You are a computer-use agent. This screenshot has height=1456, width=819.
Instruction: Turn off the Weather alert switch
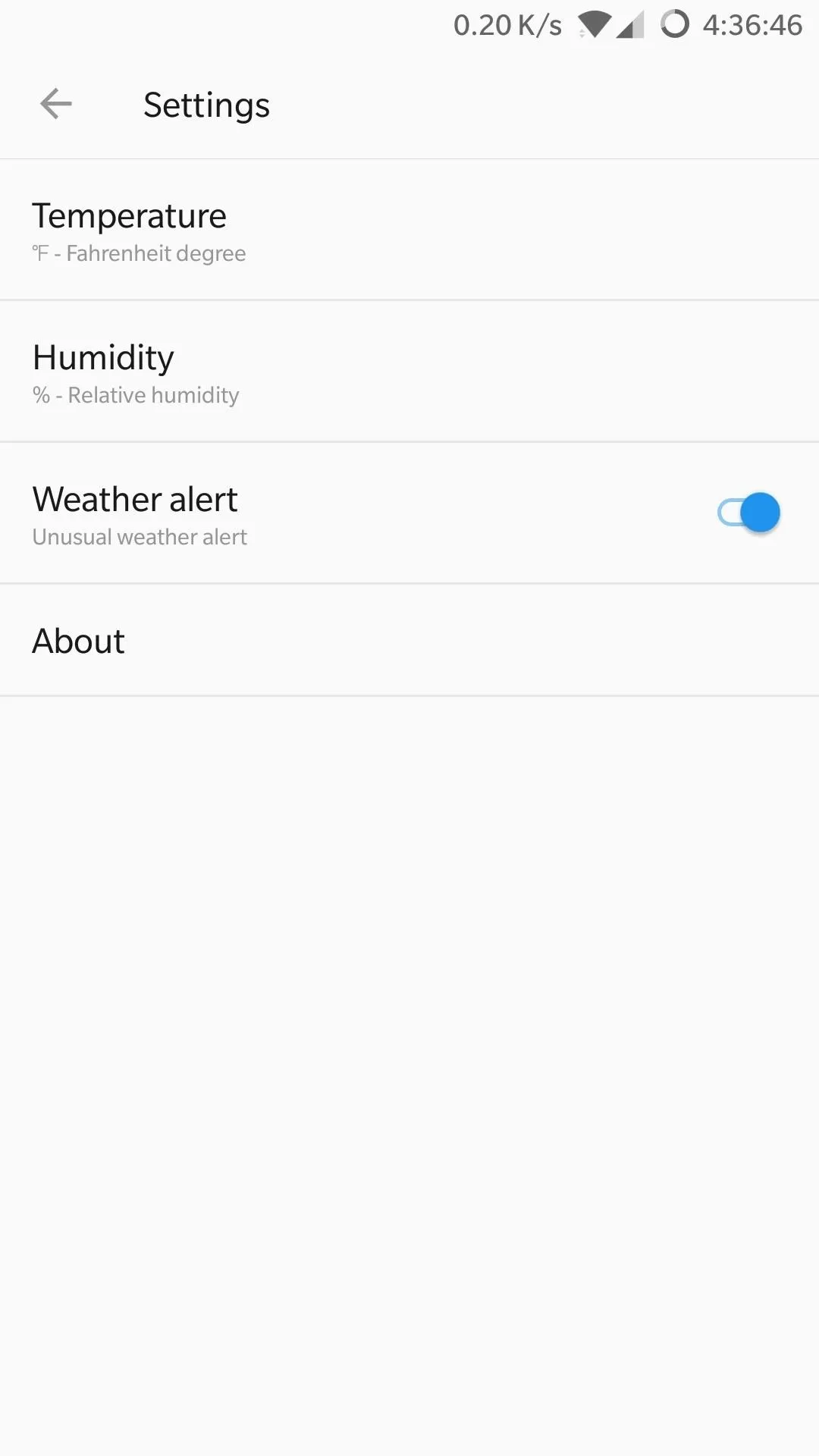748,513
